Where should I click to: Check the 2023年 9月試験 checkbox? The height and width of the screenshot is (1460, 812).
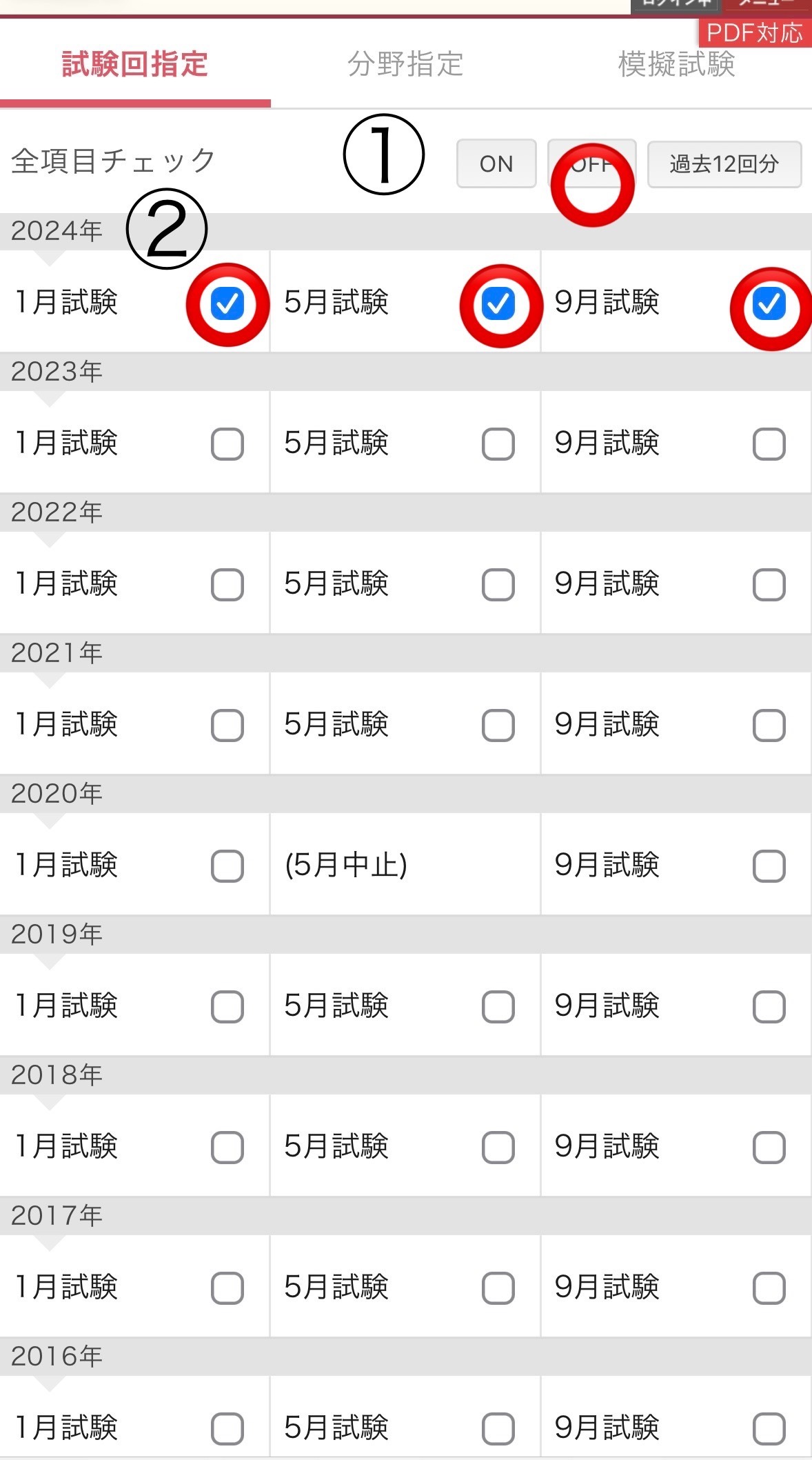[769, 444]
